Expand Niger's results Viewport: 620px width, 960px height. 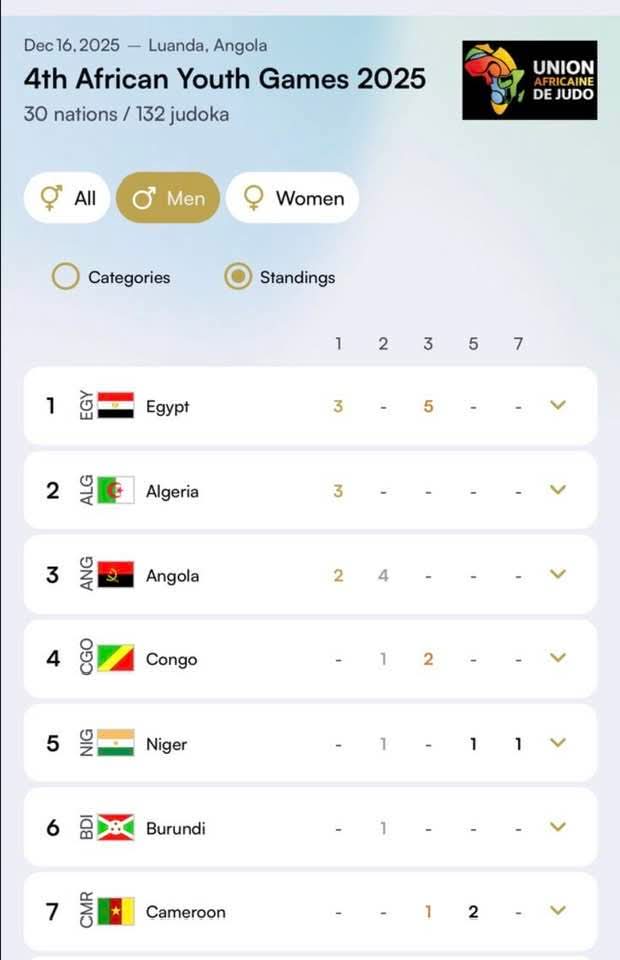click(559, 743)
